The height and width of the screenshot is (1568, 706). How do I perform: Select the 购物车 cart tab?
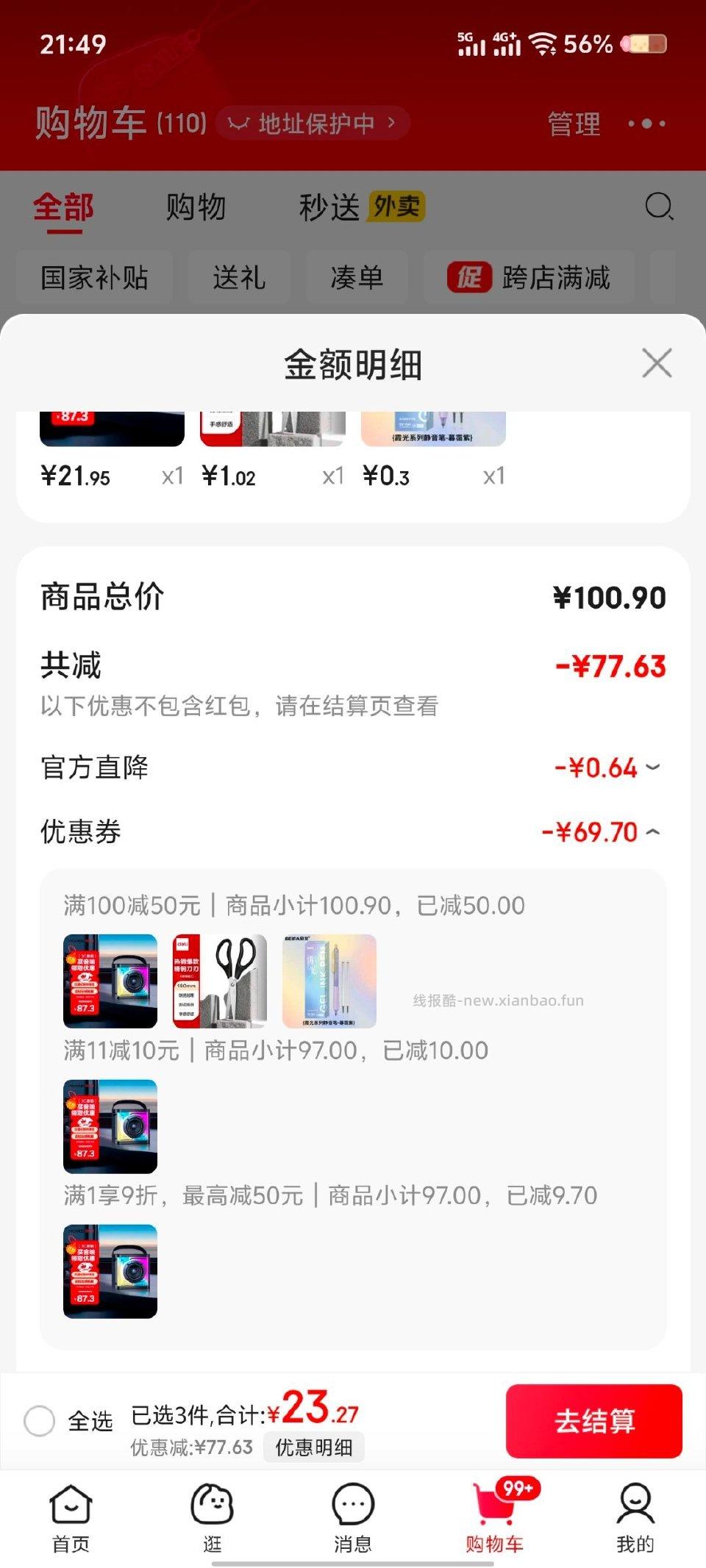tap(494, 1517)
